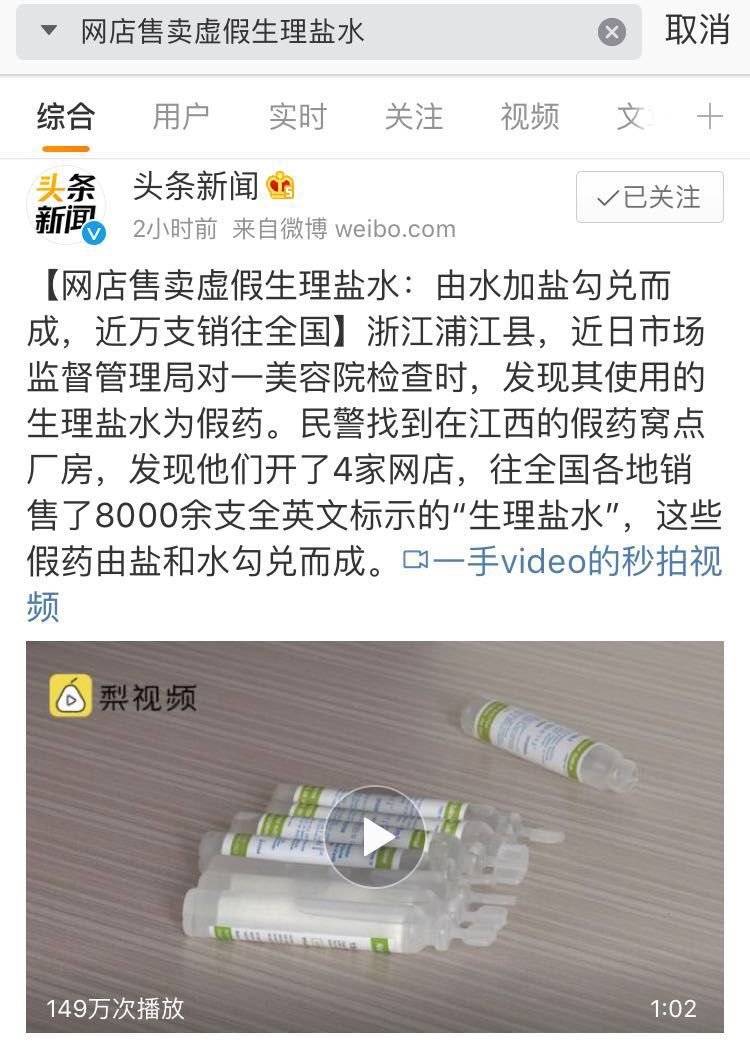Open the 一手video的秒拍视频 link
This screenshot has width=750, height=1053.
coord(562,562)
